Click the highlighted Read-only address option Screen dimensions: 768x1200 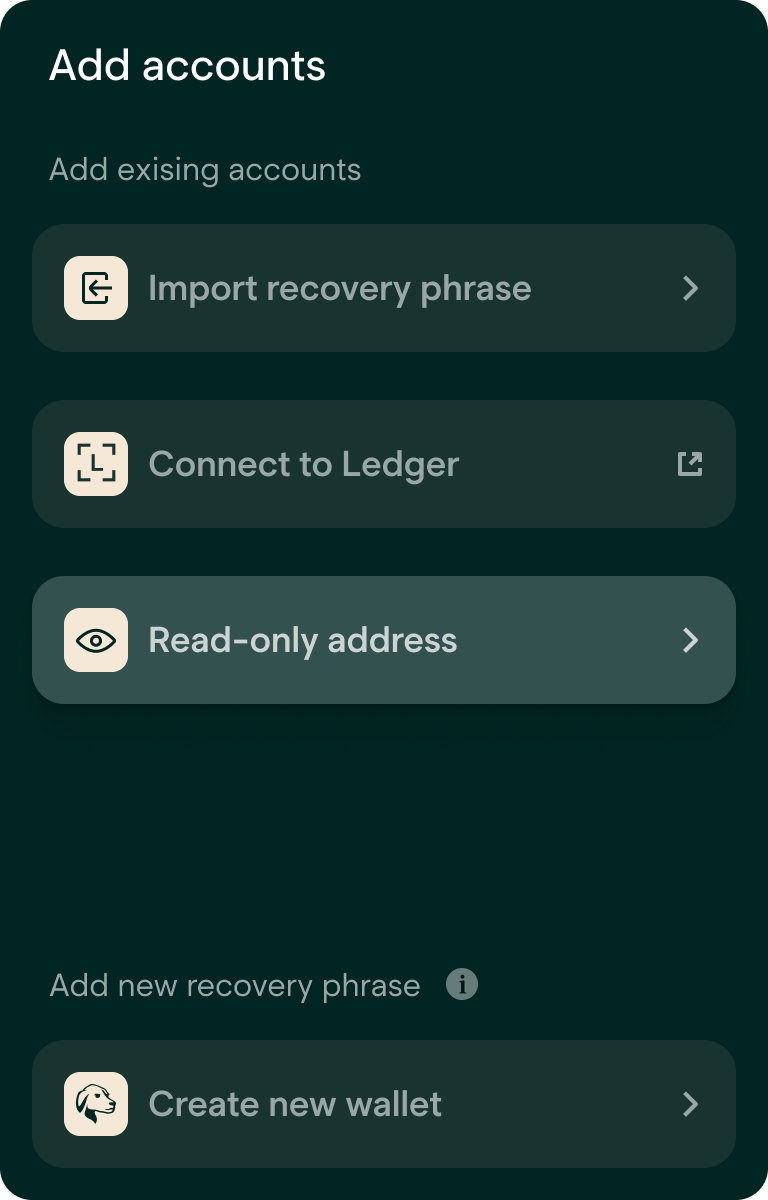pyautogui.click(x=383, y=640)
